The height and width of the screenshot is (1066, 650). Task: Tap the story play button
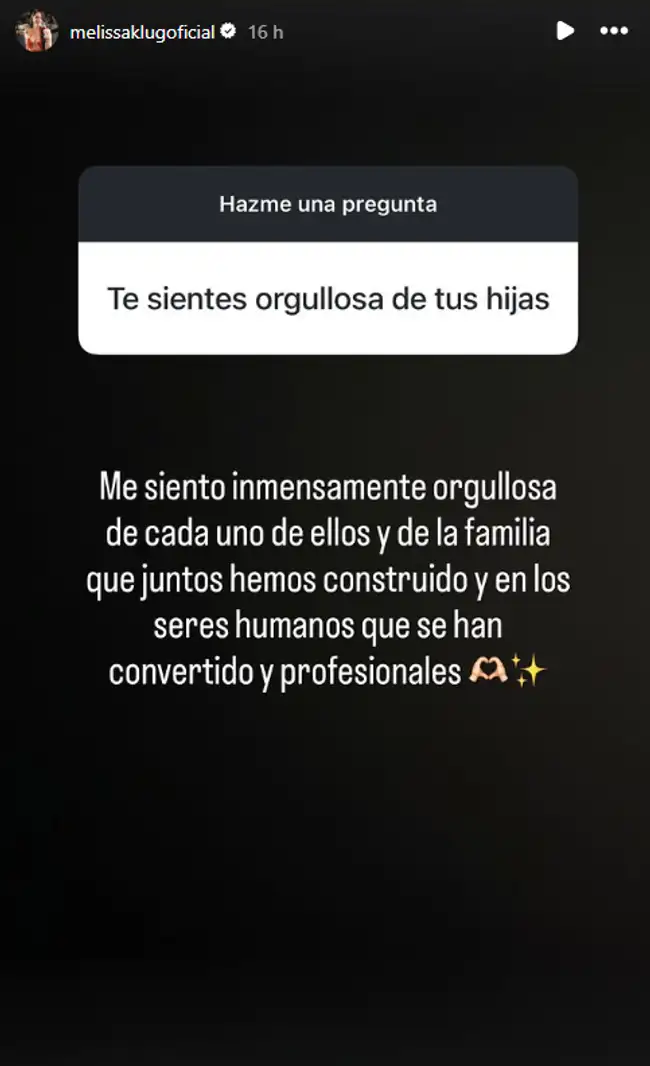pos(565,31)
